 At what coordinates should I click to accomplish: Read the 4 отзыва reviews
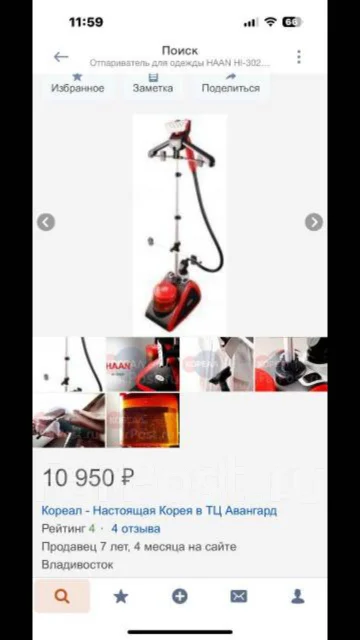[136, 529]
